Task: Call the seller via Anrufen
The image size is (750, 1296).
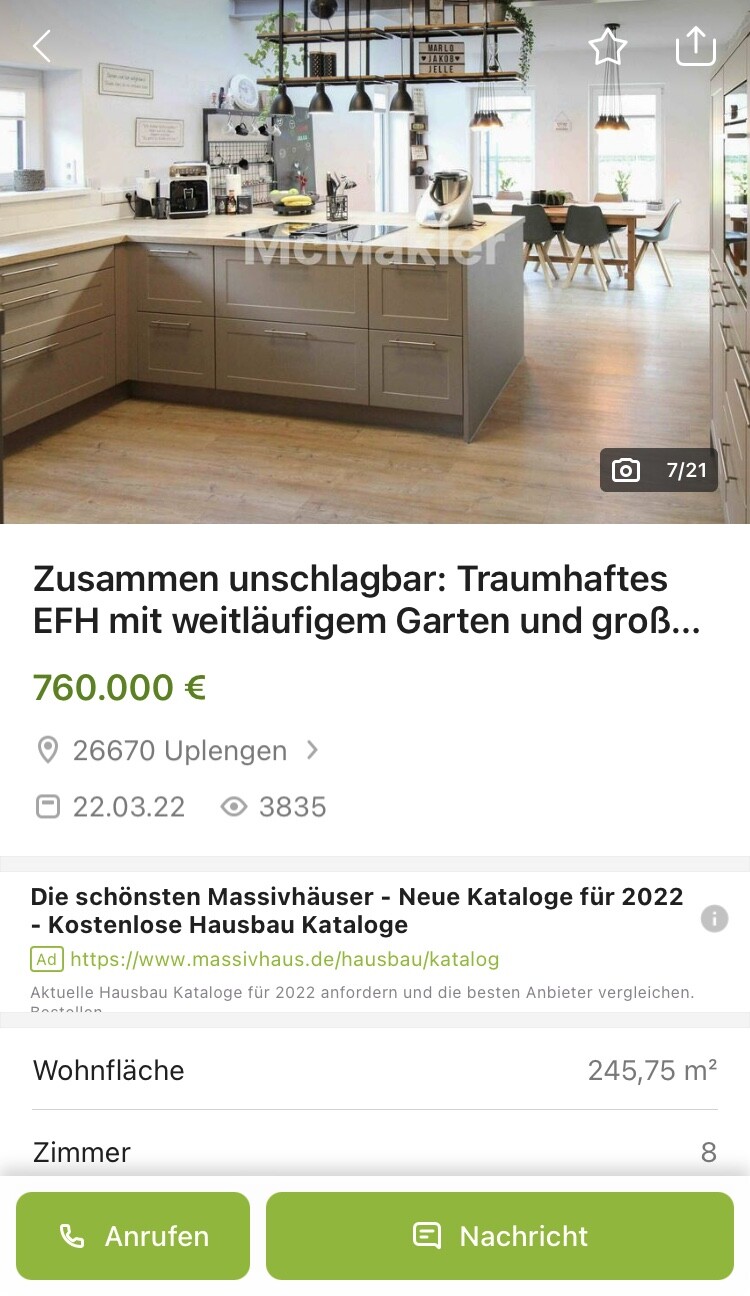Action: 133,1236
